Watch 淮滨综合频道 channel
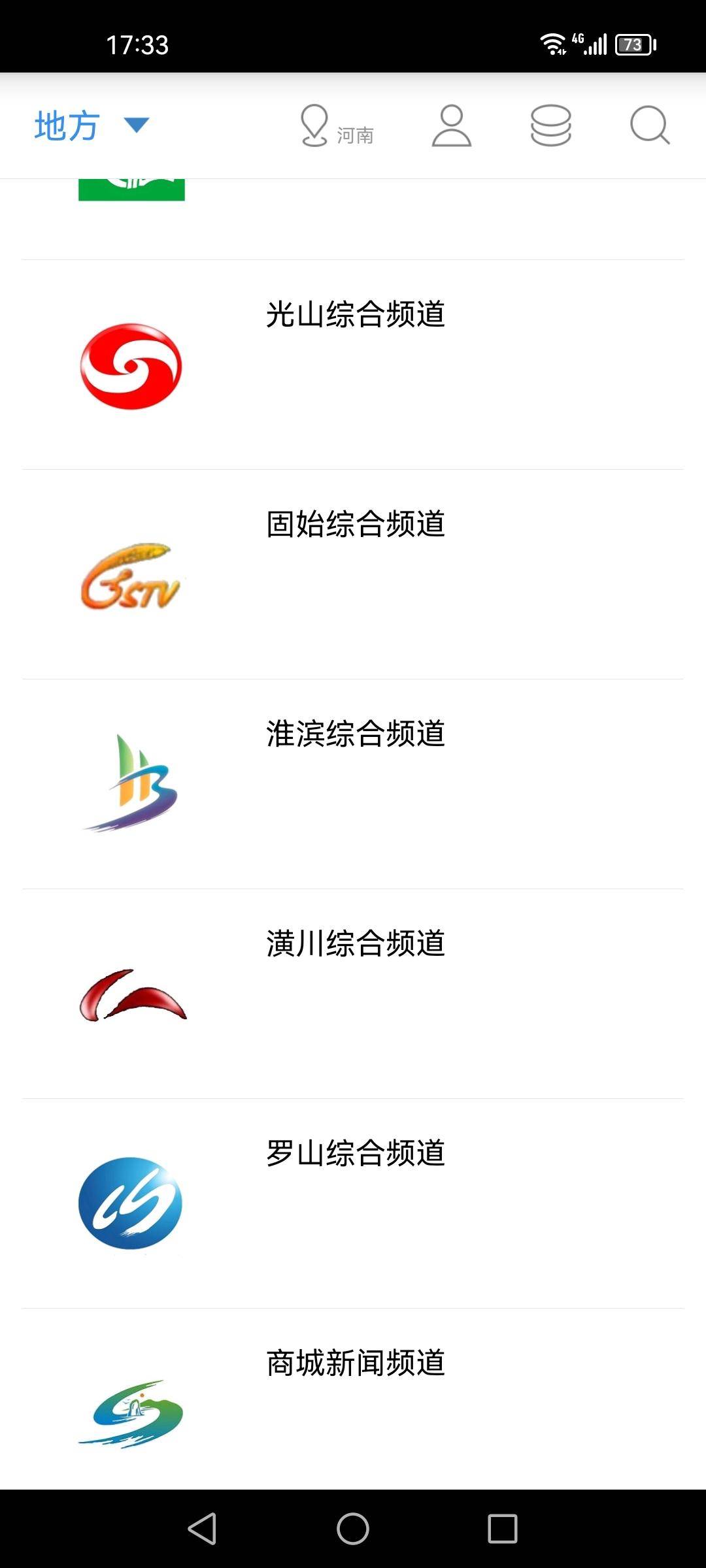The height and width of the screenshot is (1568, 706). (354, 734)
